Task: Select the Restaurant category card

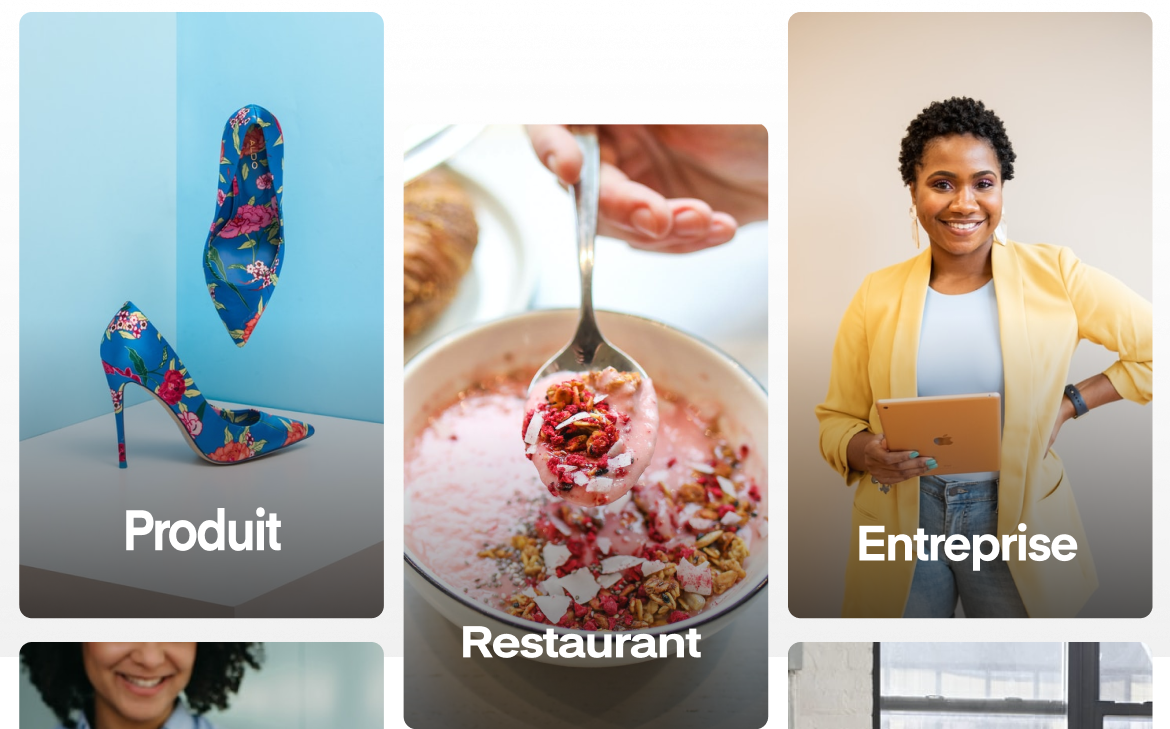Action: click(585, 425)
